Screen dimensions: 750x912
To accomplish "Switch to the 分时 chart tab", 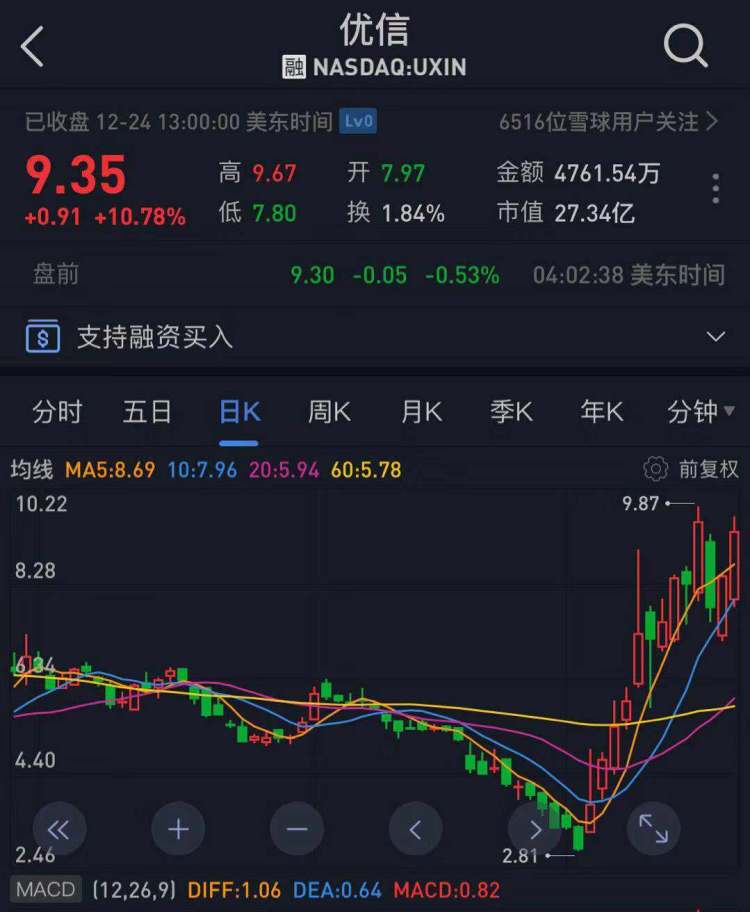I will [57, 411].
